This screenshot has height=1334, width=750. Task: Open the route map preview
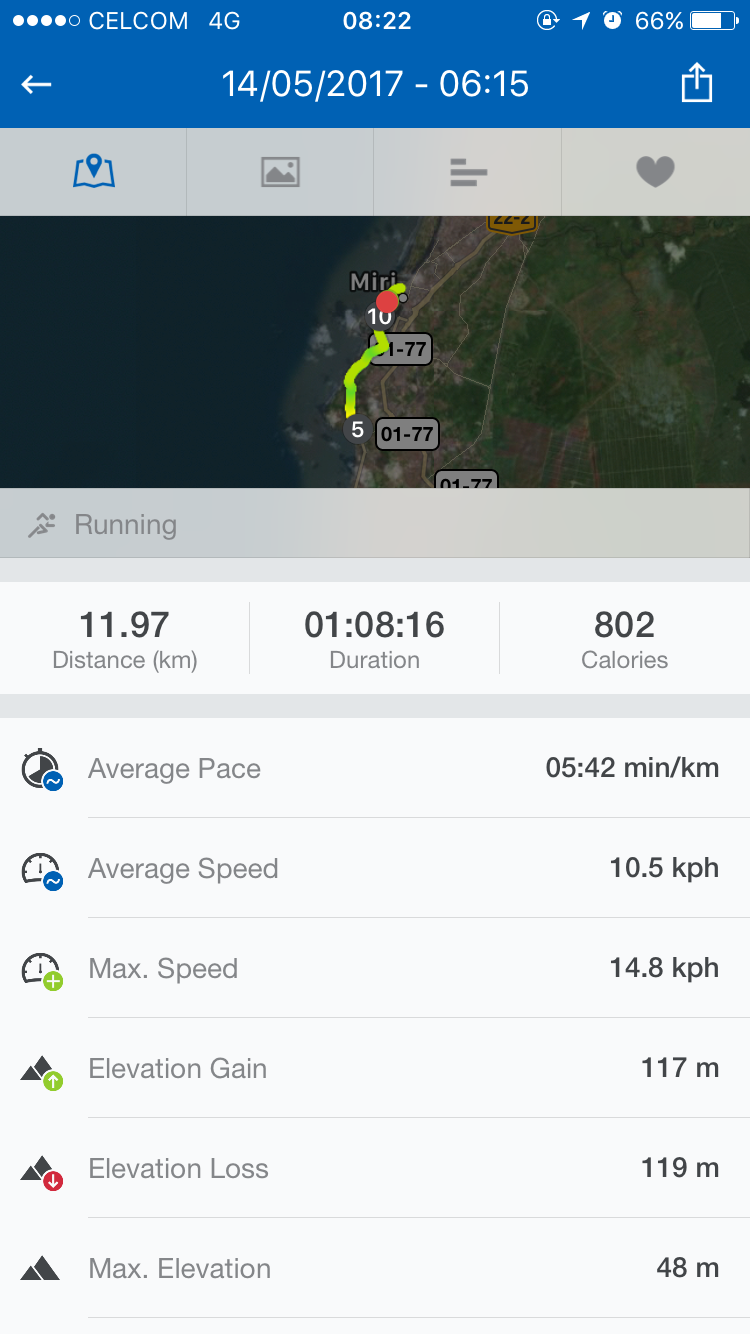375,352
